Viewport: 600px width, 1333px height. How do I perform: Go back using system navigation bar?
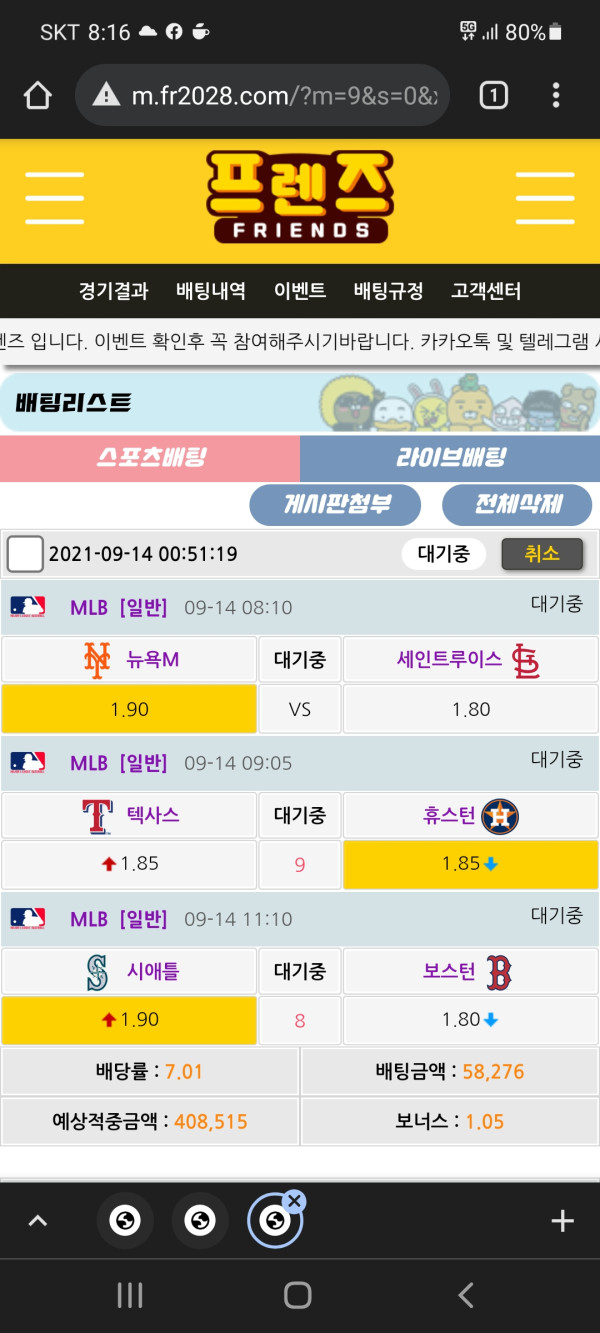pos(465,1296)
